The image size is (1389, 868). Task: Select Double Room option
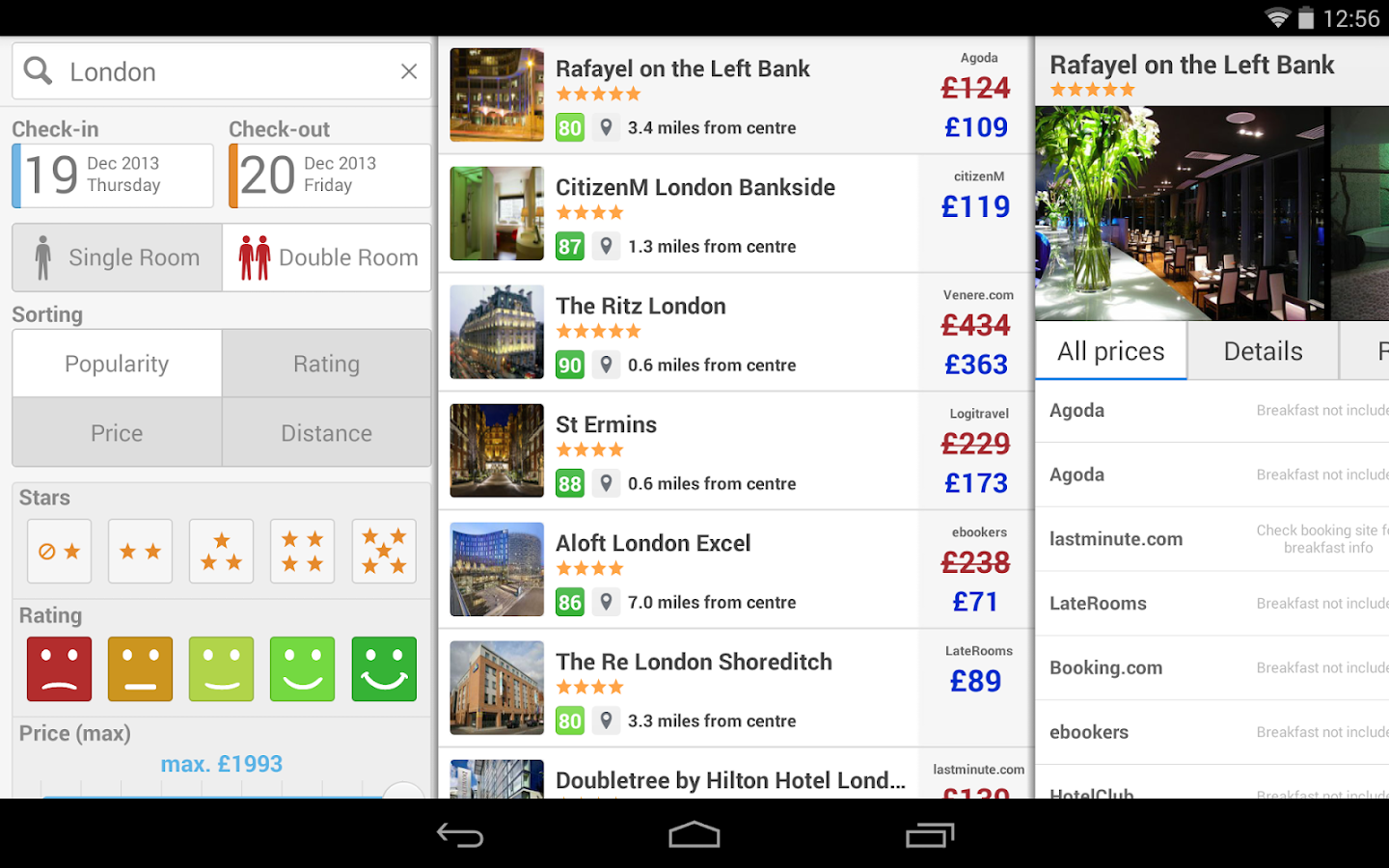click(327, 258)
